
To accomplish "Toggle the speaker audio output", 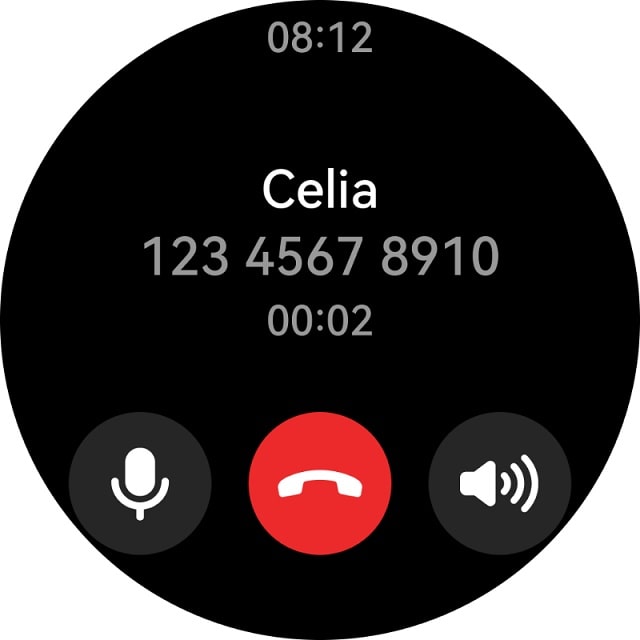I will 499,485.
